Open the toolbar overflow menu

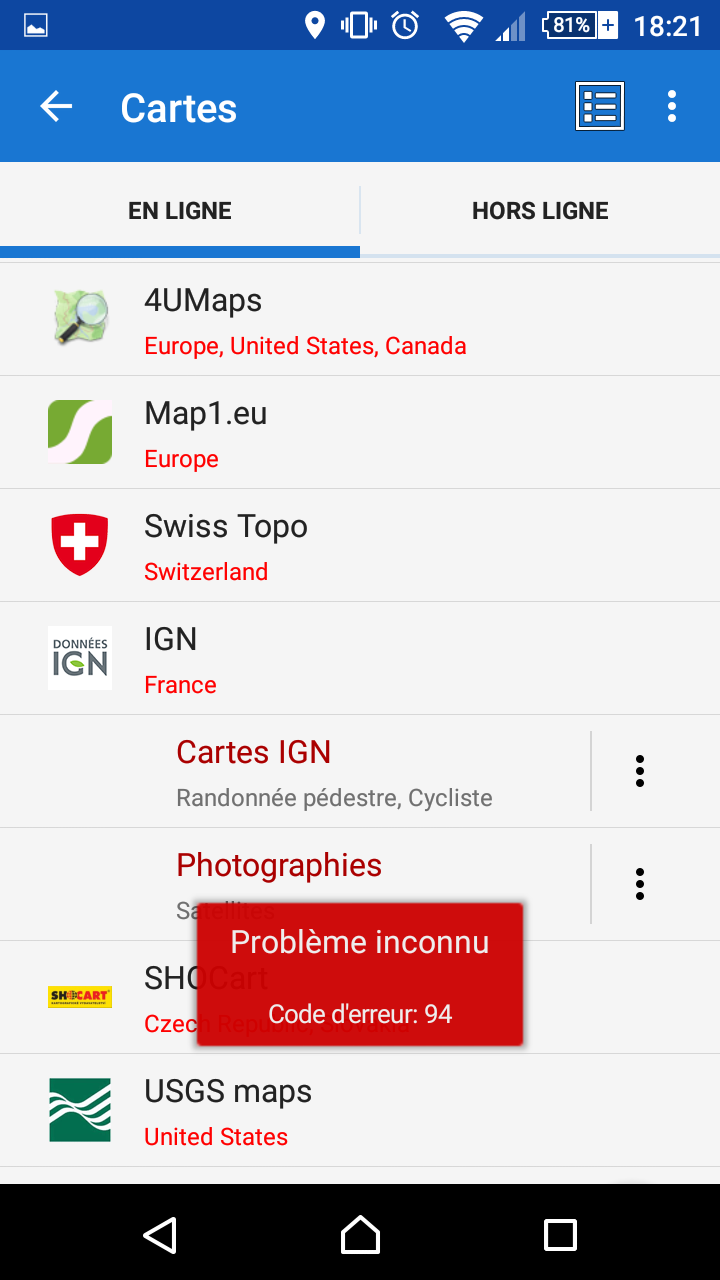[x=672, y=106]
